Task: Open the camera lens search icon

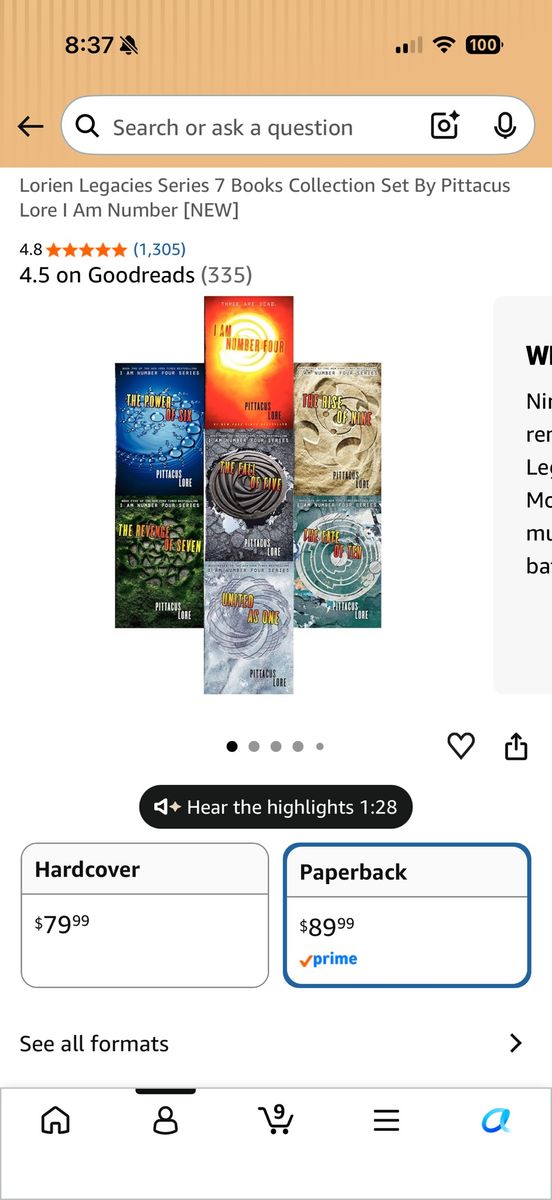Action: (x=444, y=126)
